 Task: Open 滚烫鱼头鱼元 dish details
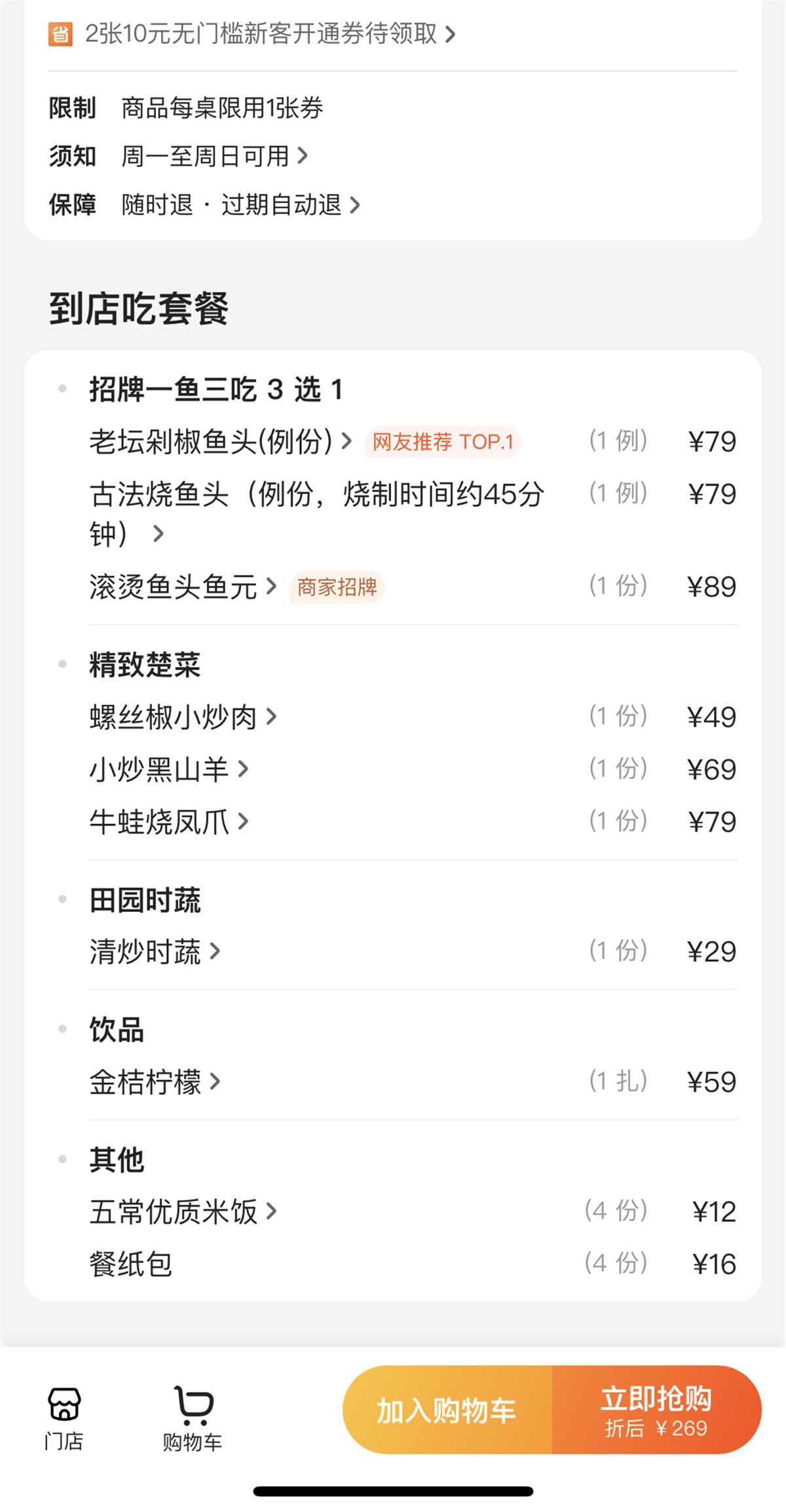tap(183, 587)
